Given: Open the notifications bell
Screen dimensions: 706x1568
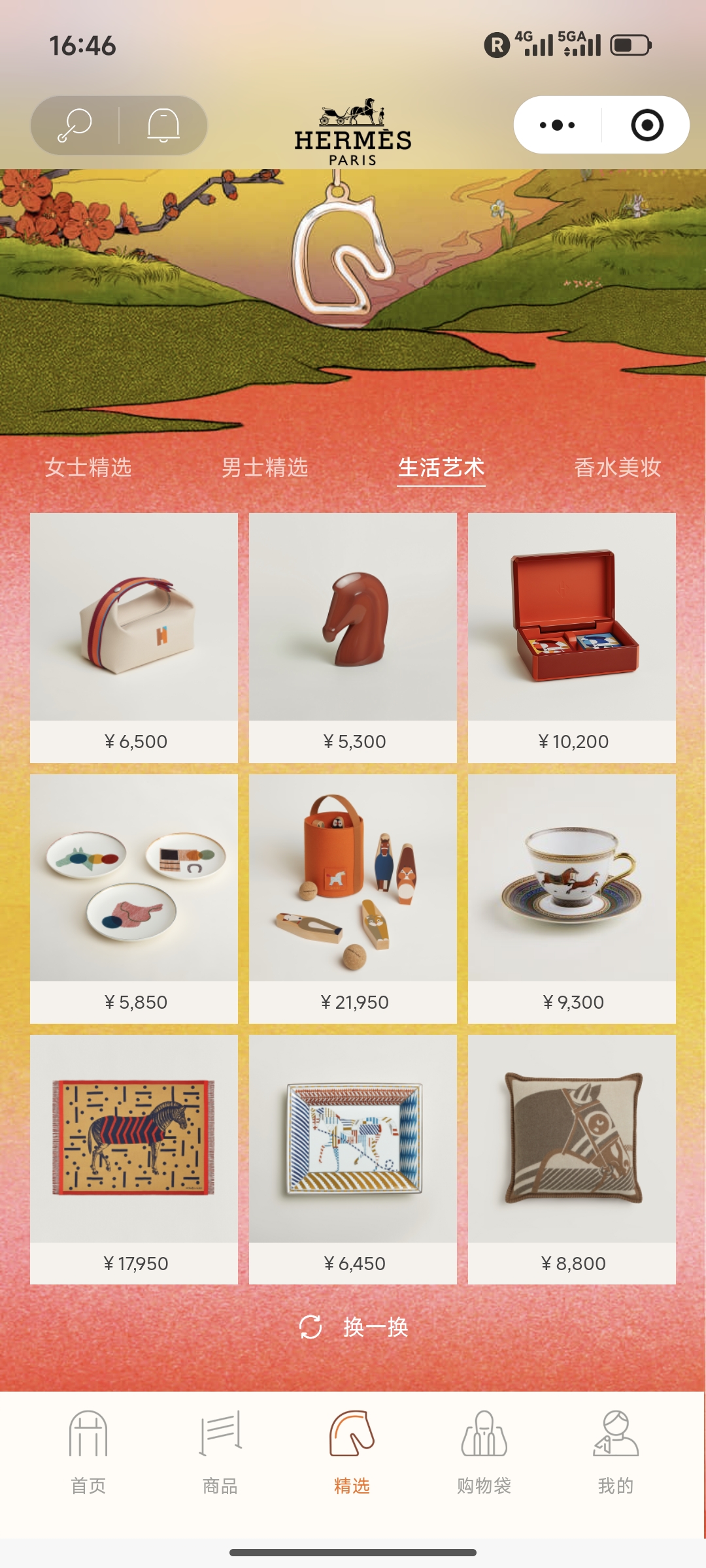Looking at the screenshot, I should point(163,125).
